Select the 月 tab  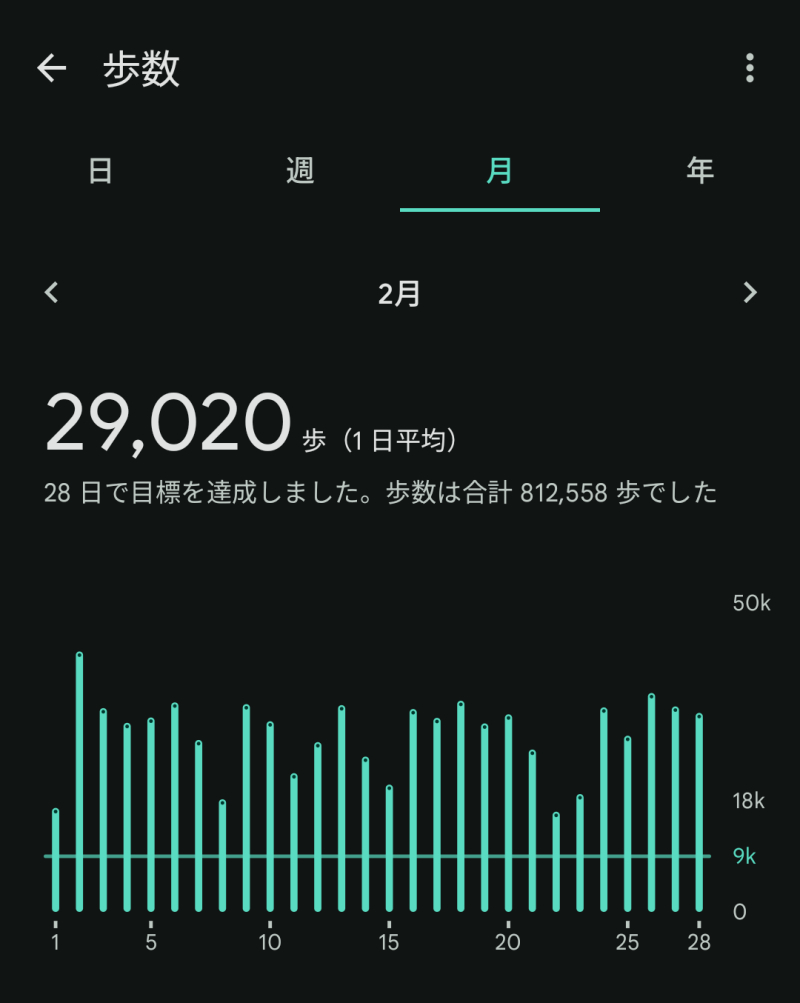coord(499,171)
